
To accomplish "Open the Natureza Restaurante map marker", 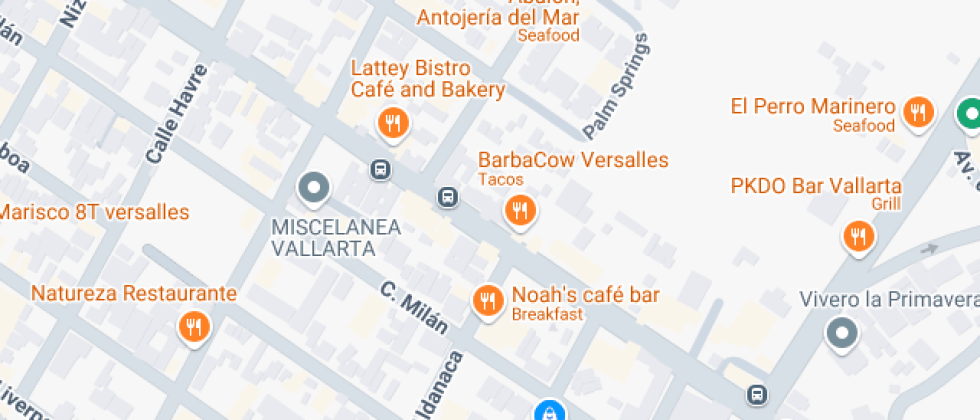I will click(193, 327).
